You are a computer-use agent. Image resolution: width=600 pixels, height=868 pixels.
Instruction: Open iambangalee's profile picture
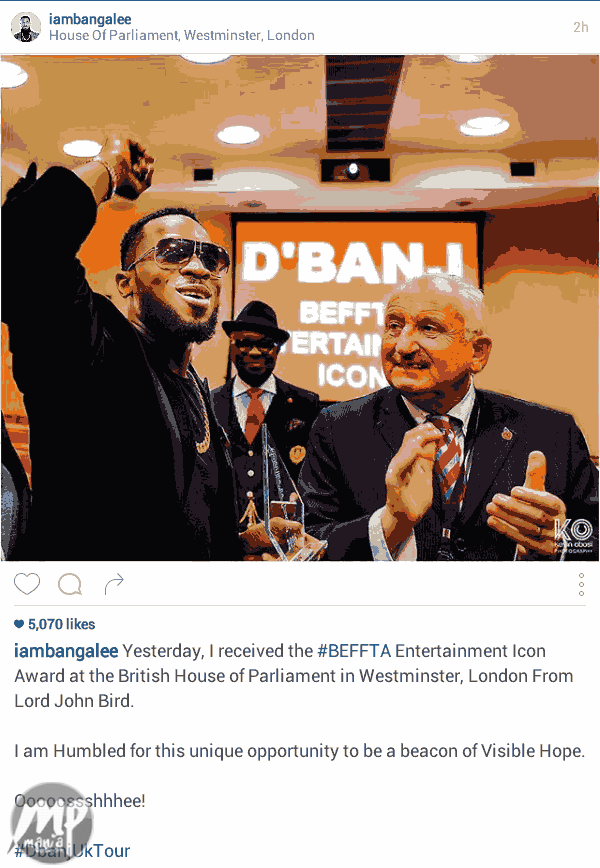click(26, 28)
